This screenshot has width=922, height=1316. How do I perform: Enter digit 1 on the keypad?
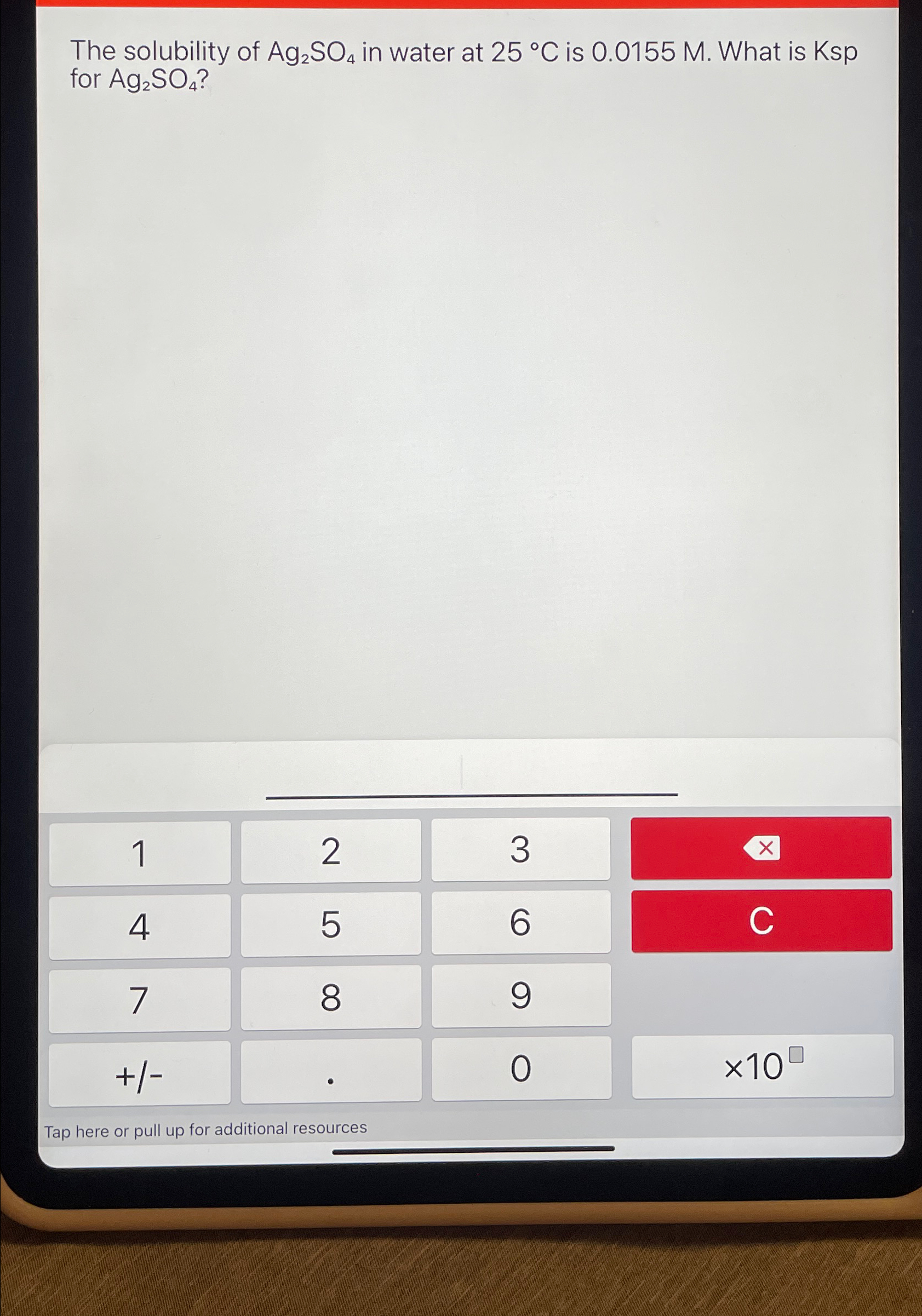click(139, 853)
